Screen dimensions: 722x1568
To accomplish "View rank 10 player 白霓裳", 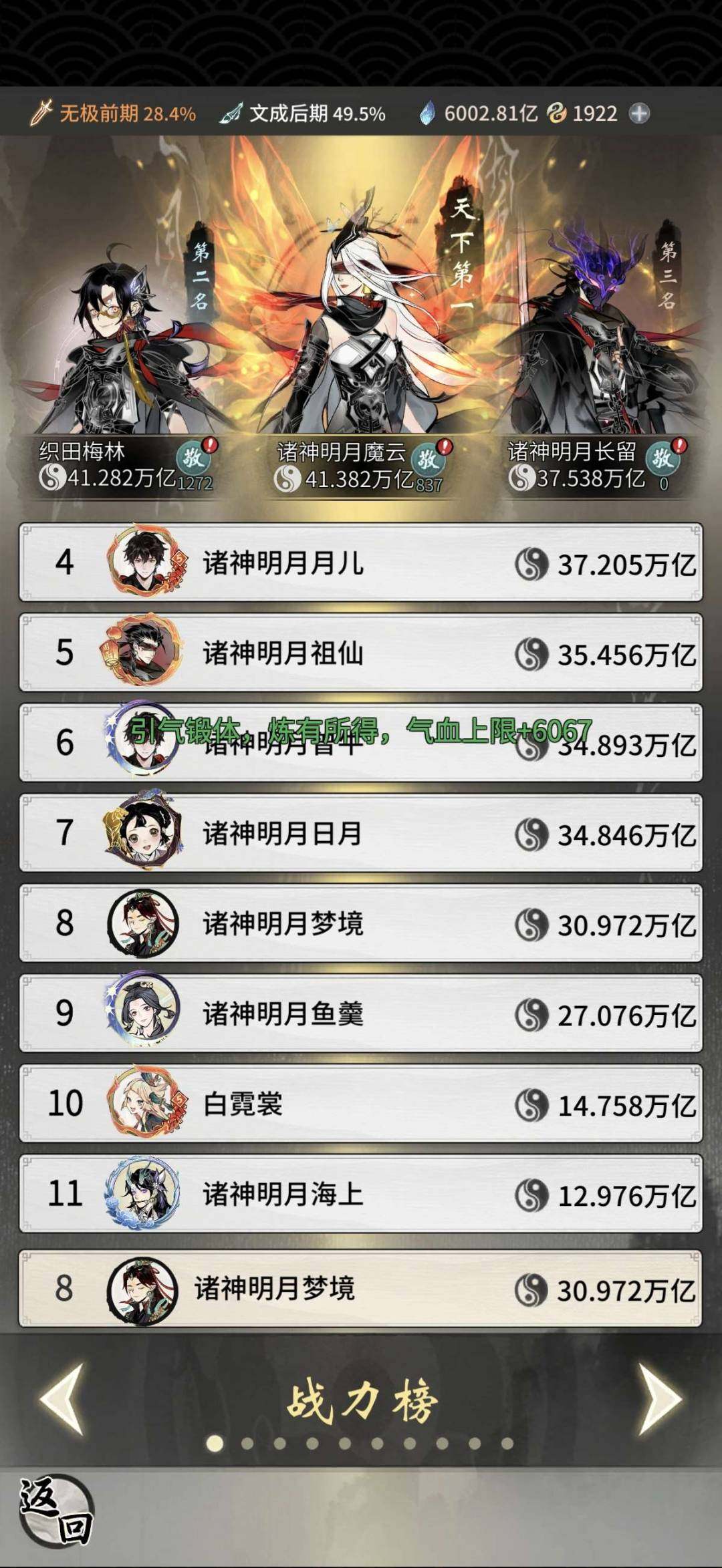I will tap(361, 1104).
